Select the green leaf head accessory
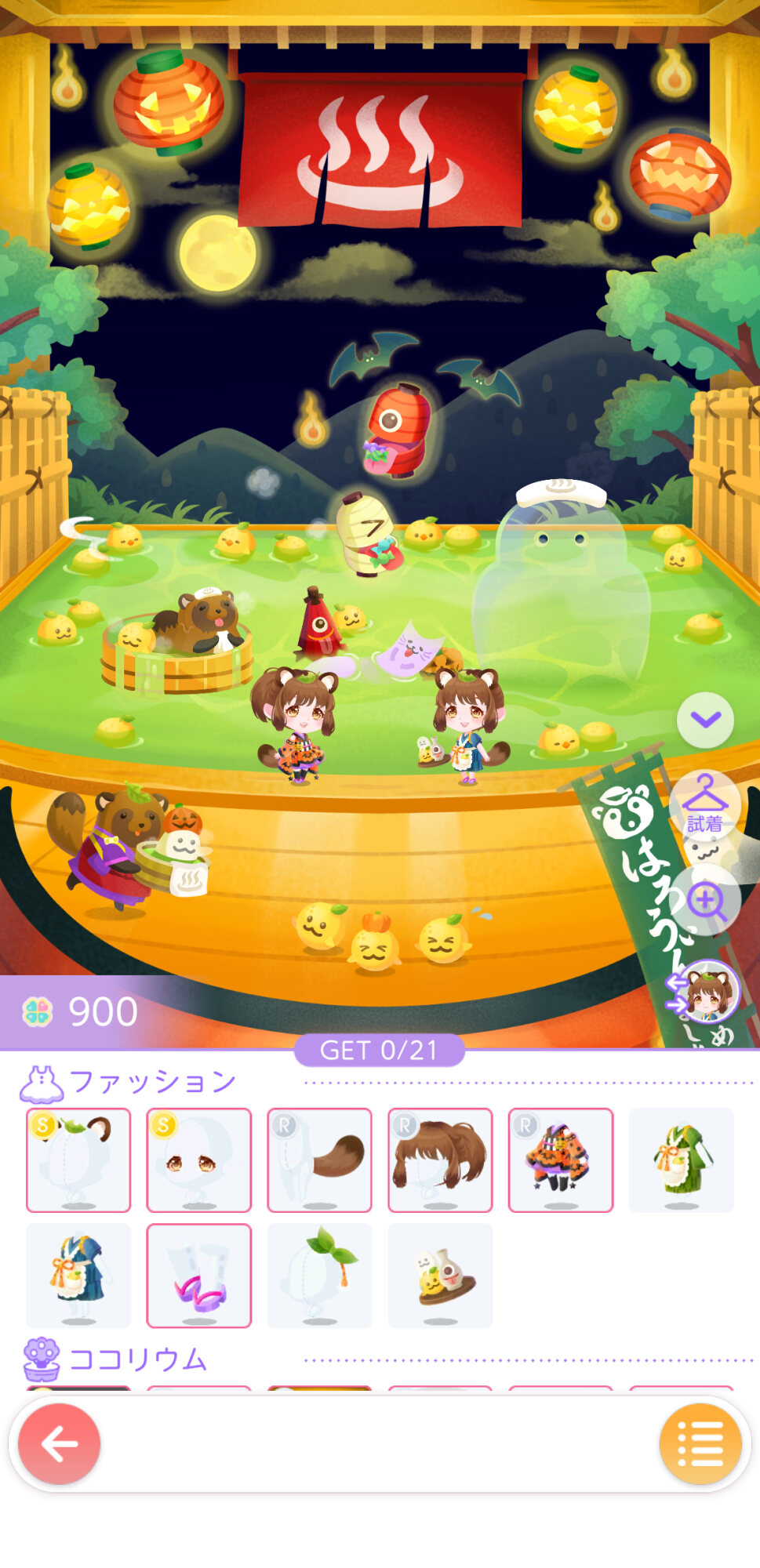The width and height of the screenshot is (760, 1568). (x=319, y=1276)
